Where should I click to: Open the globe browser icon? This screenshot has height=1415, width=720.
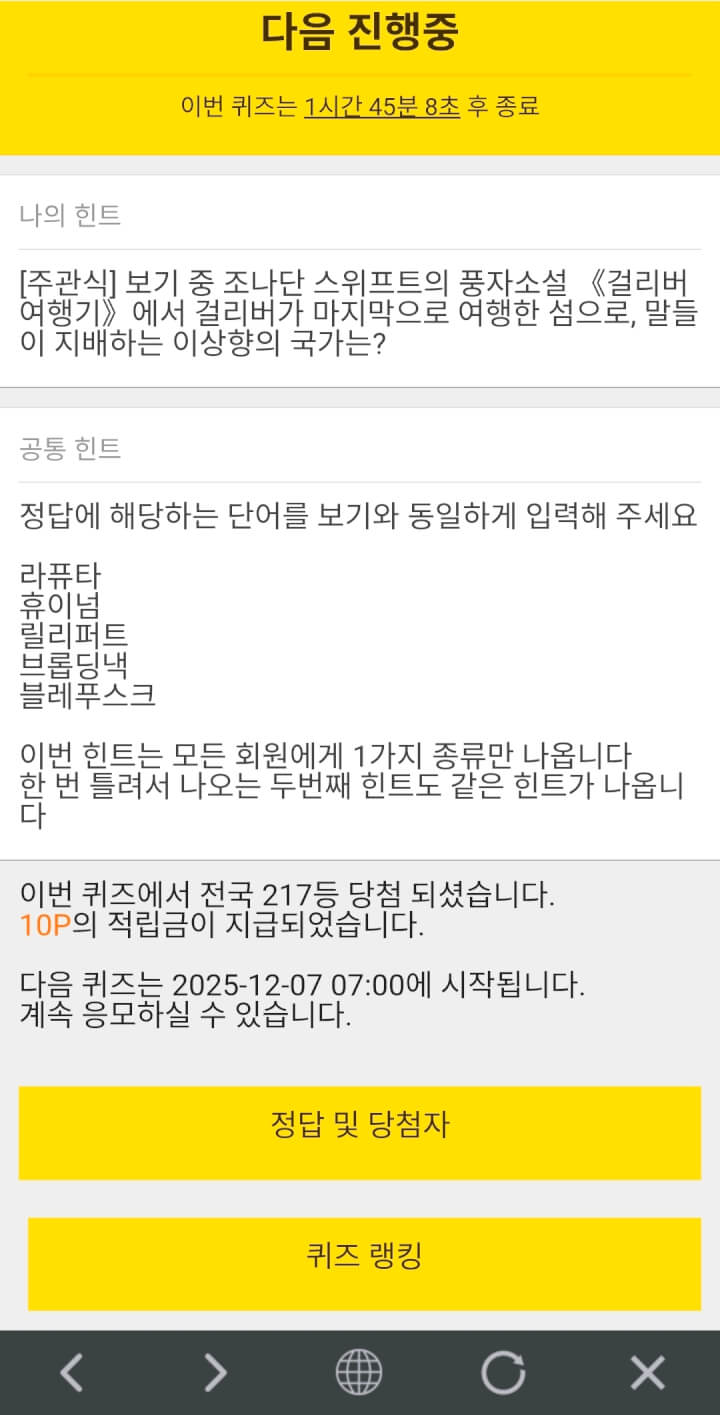359,1373
